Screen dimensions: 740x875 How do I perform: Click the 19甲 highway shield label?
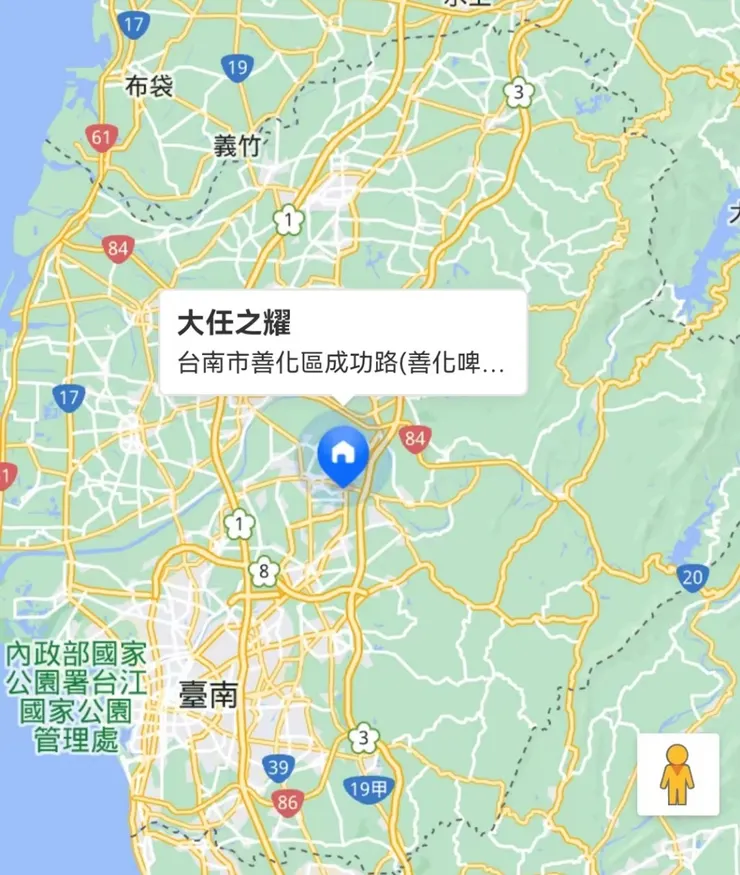pyautogui.click(x=368, y=787)
